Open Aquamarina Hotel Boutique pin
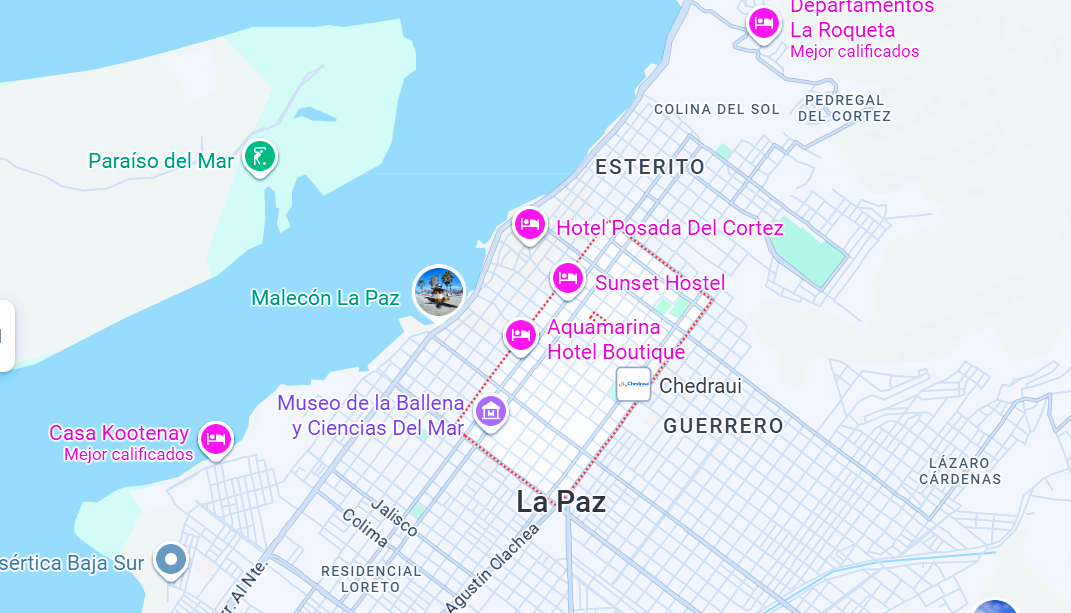Viewport: 1071px width, 613px height. (x=520, y=335)
